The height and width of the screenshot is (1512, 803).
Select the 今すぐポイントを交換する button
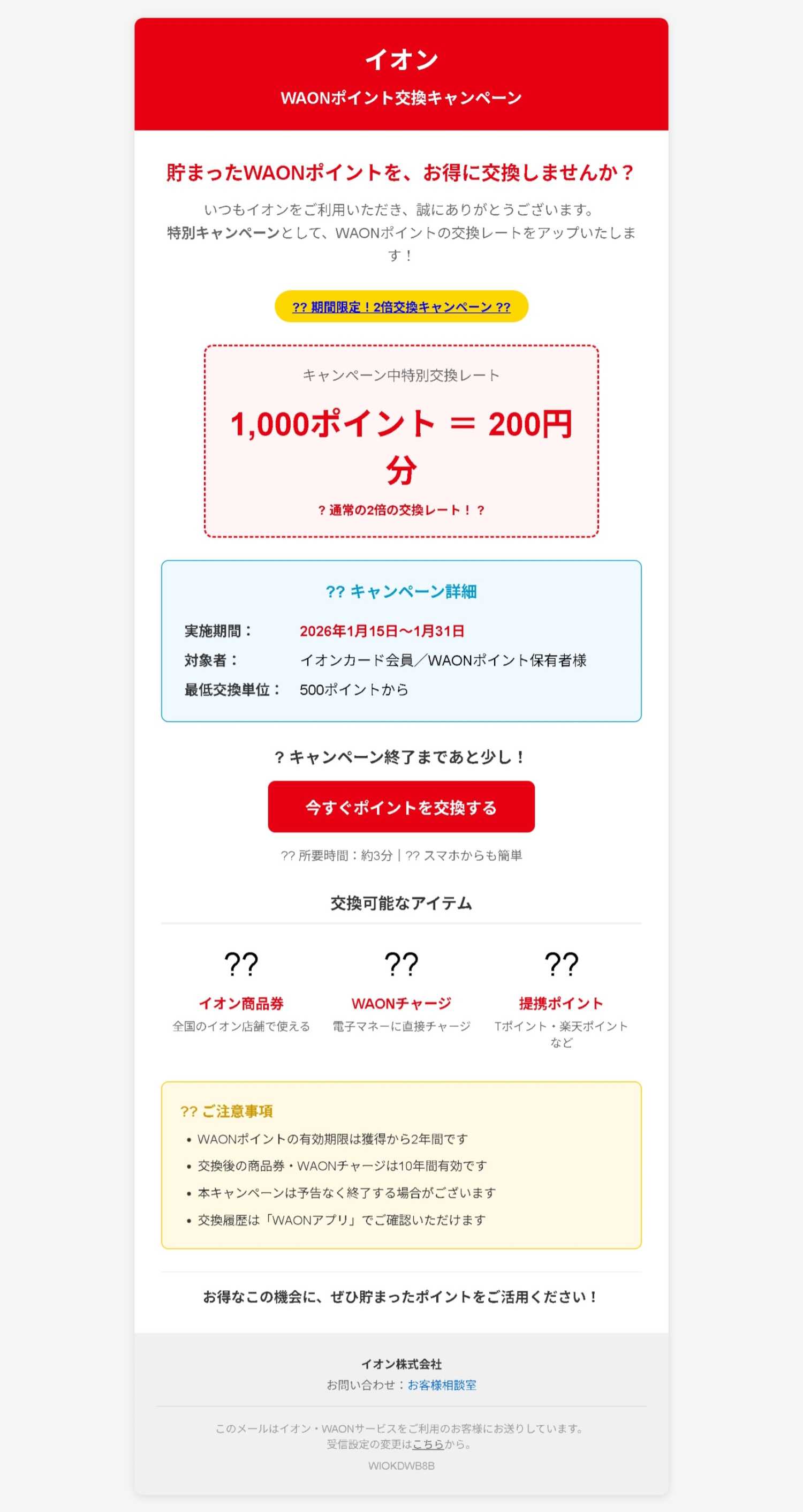tap(401, 807)
